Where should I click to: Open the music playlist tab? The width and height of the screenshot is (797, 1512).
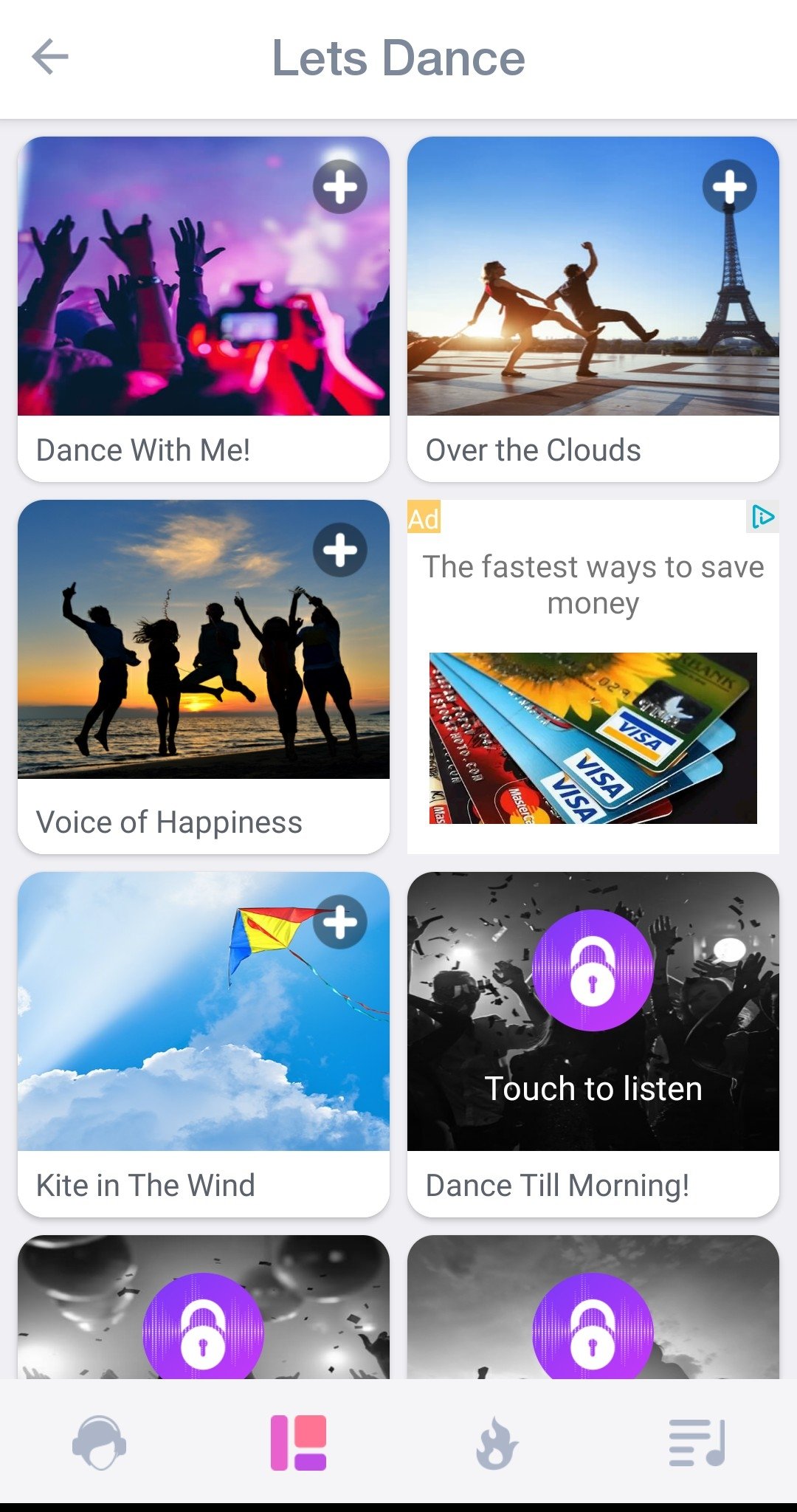point(697,1443)
